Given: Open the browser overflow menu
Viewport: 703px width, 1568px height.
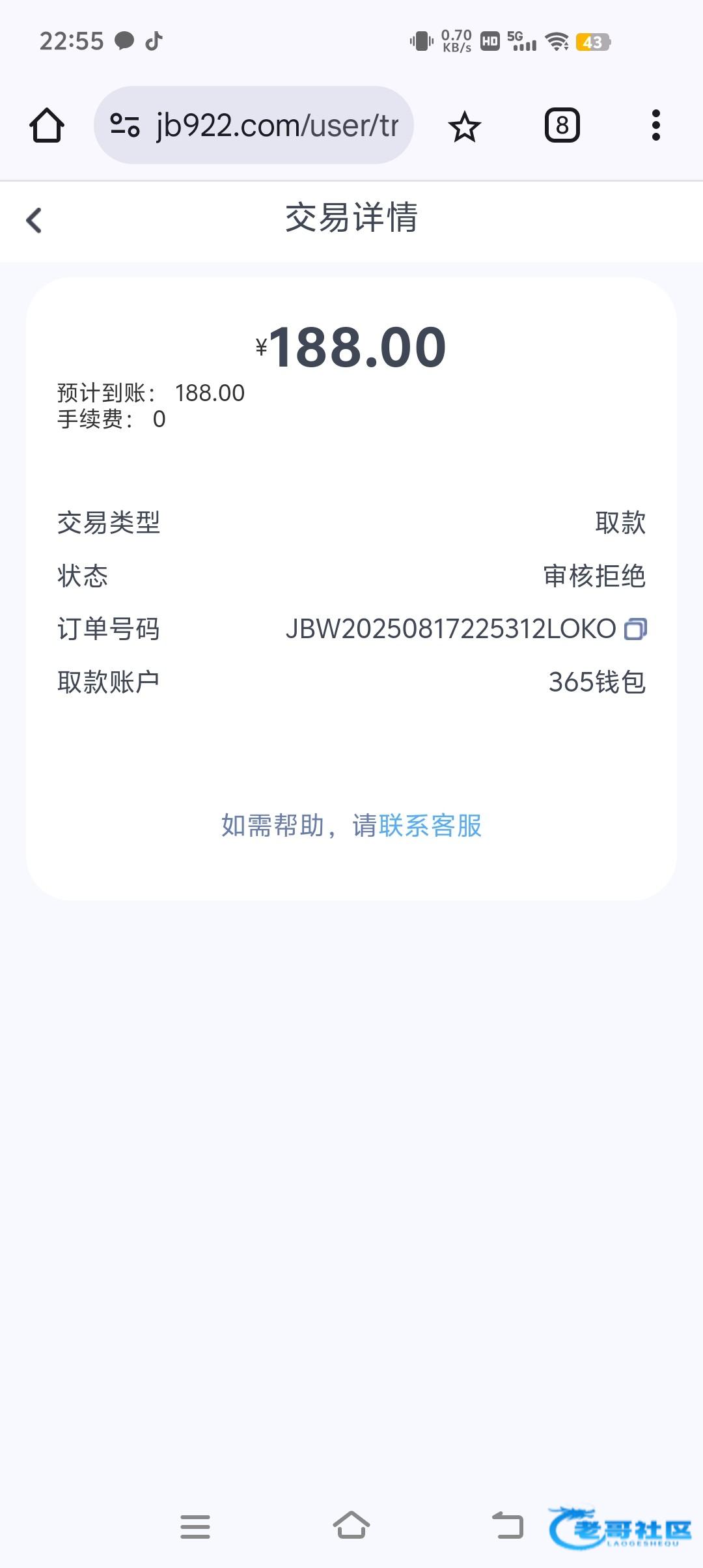Looking at the screenshot, I should [655, 125].
